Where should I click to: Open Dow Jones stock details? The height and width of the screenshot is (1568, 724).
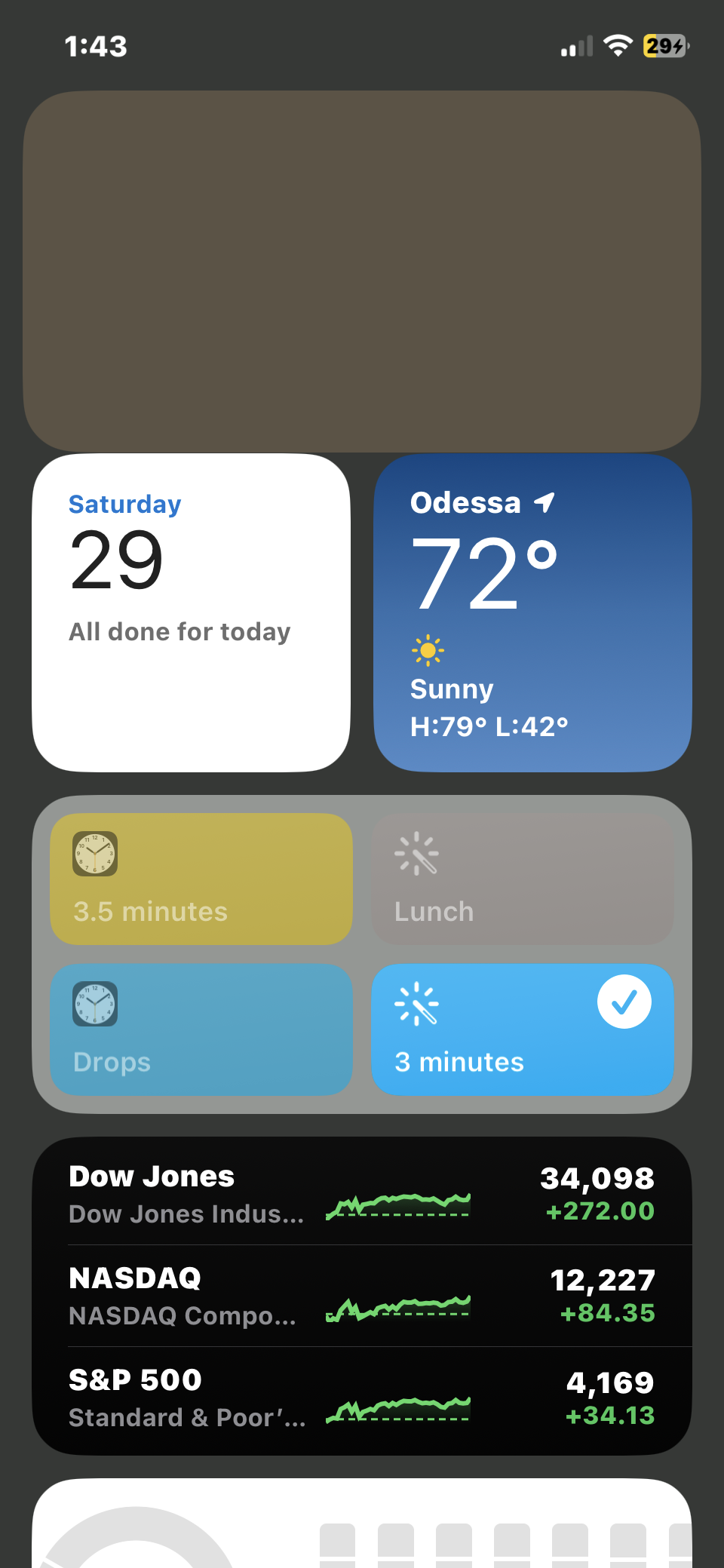point(362,1194)
